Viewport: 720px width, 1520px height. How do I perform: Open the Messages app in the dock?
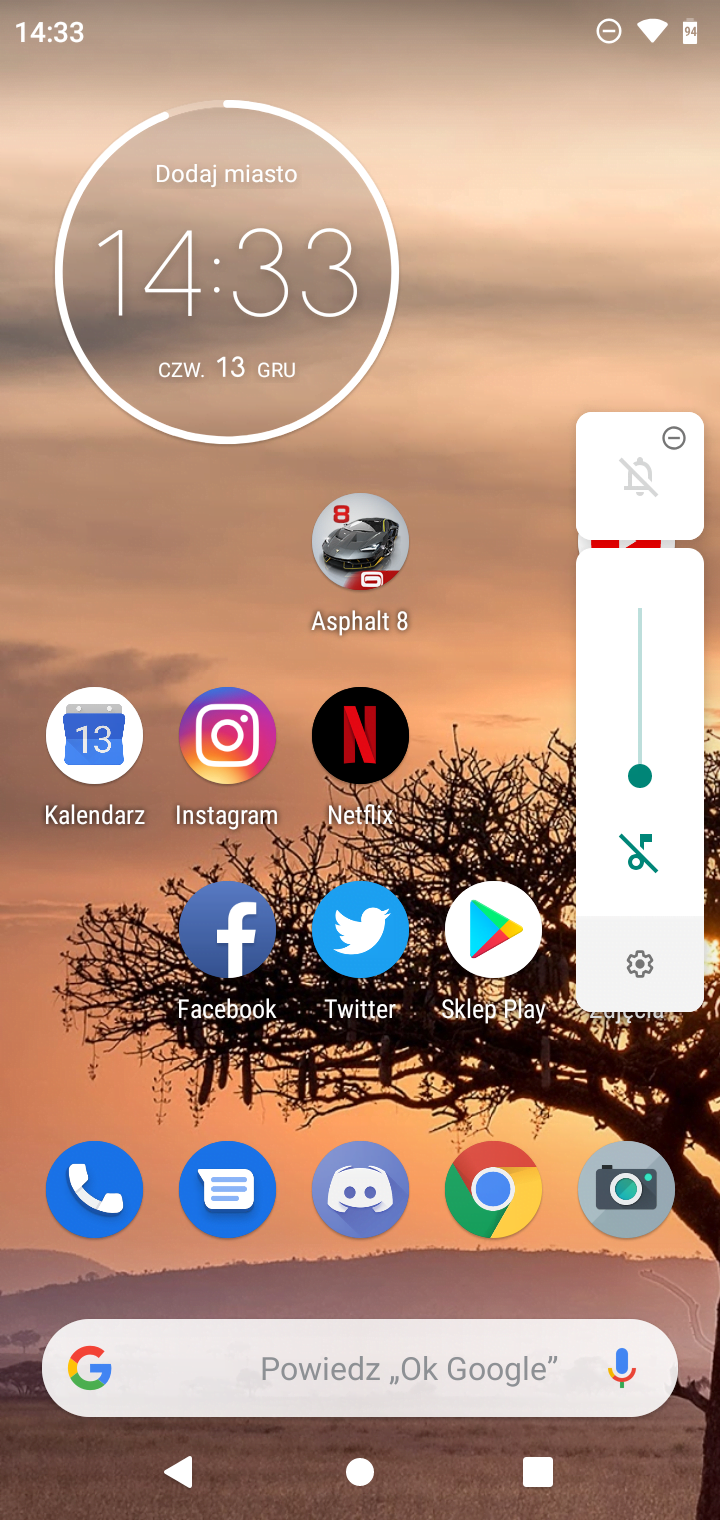pyautogui.click(x=227, y=1190)
